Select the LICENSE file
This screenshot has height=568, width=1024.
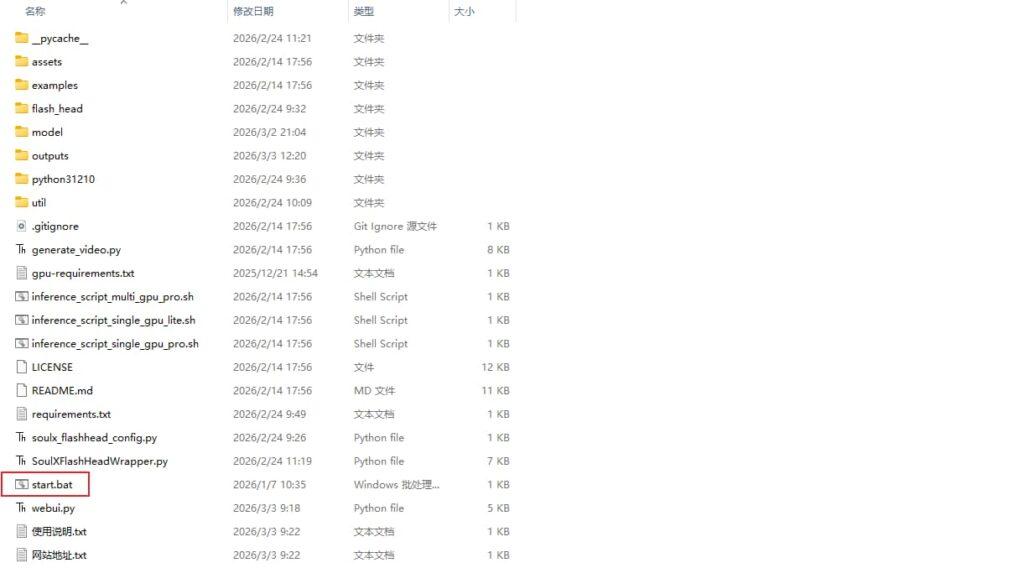coord(52,367)
